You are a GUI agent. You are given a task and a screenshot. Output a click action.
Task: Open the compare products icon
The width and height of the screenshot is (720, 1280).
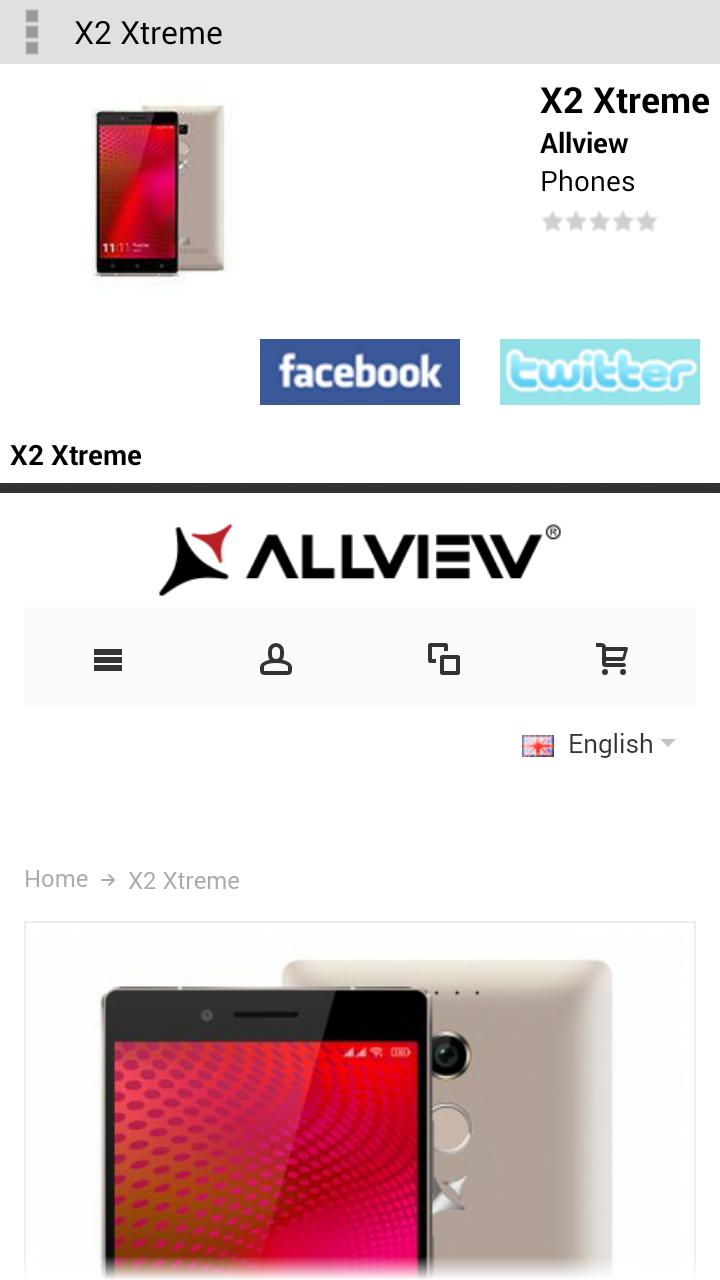[x=444, y=659]
